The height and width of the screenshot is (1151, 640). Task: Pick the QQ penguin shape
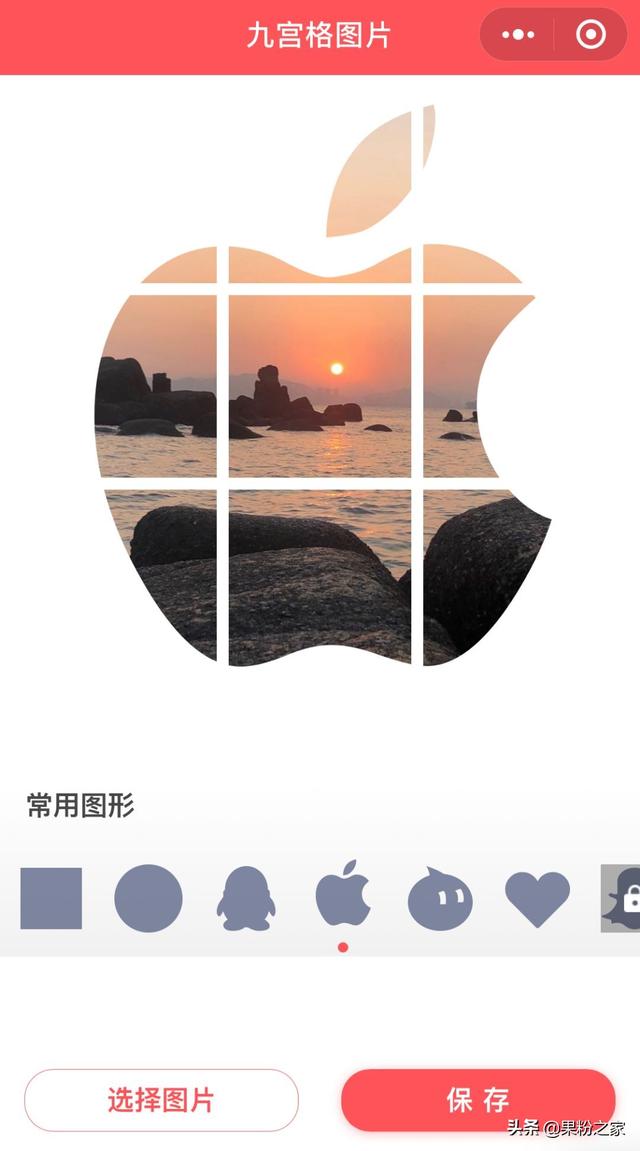(246, 898)
